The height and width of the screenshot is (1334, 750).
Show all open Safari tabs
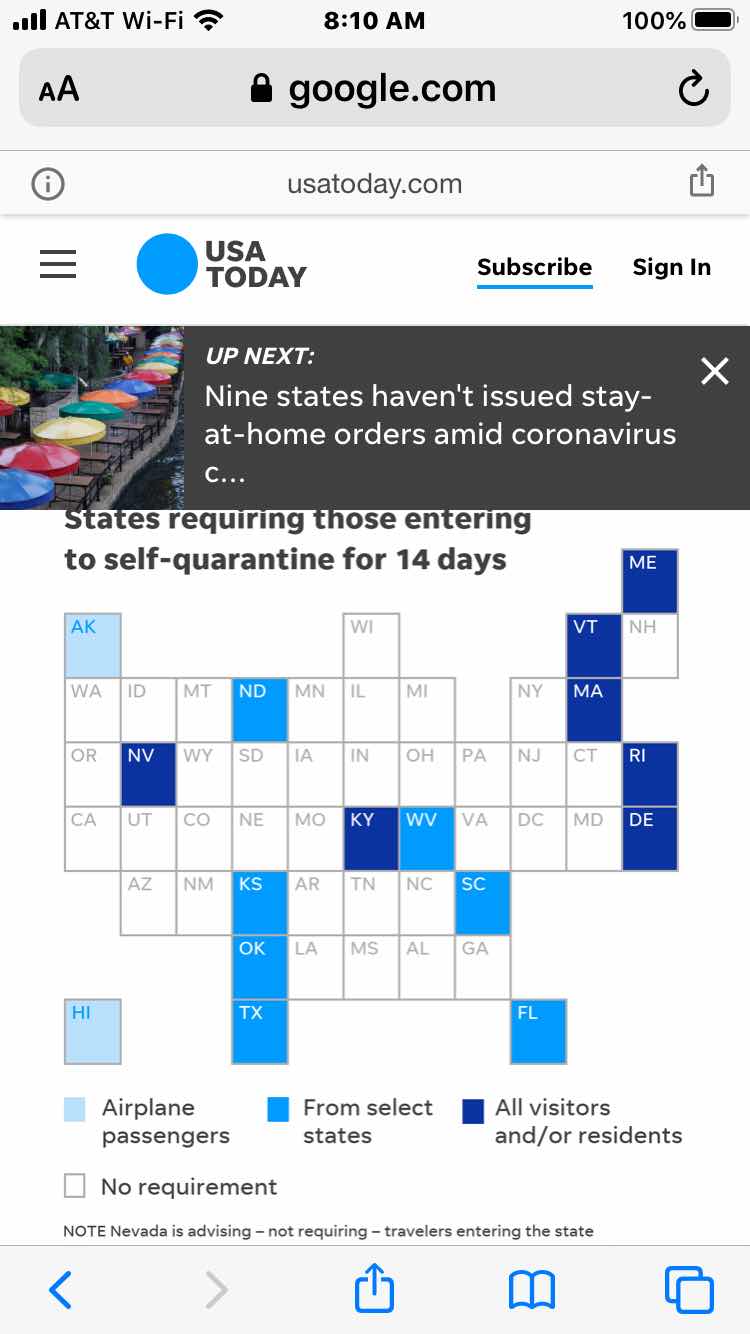pos(689,1290)
